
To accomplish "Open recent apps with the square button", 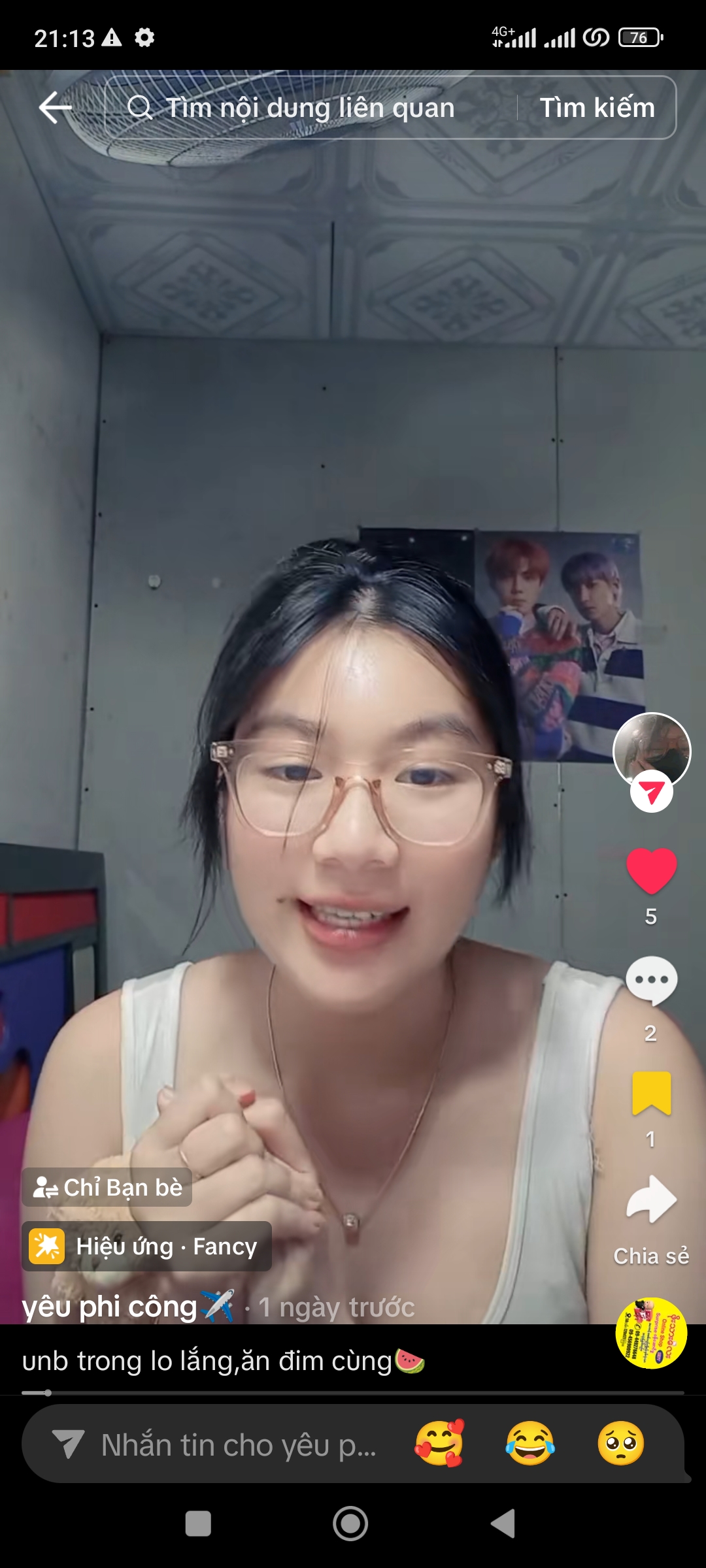I will click(198, 1524).
